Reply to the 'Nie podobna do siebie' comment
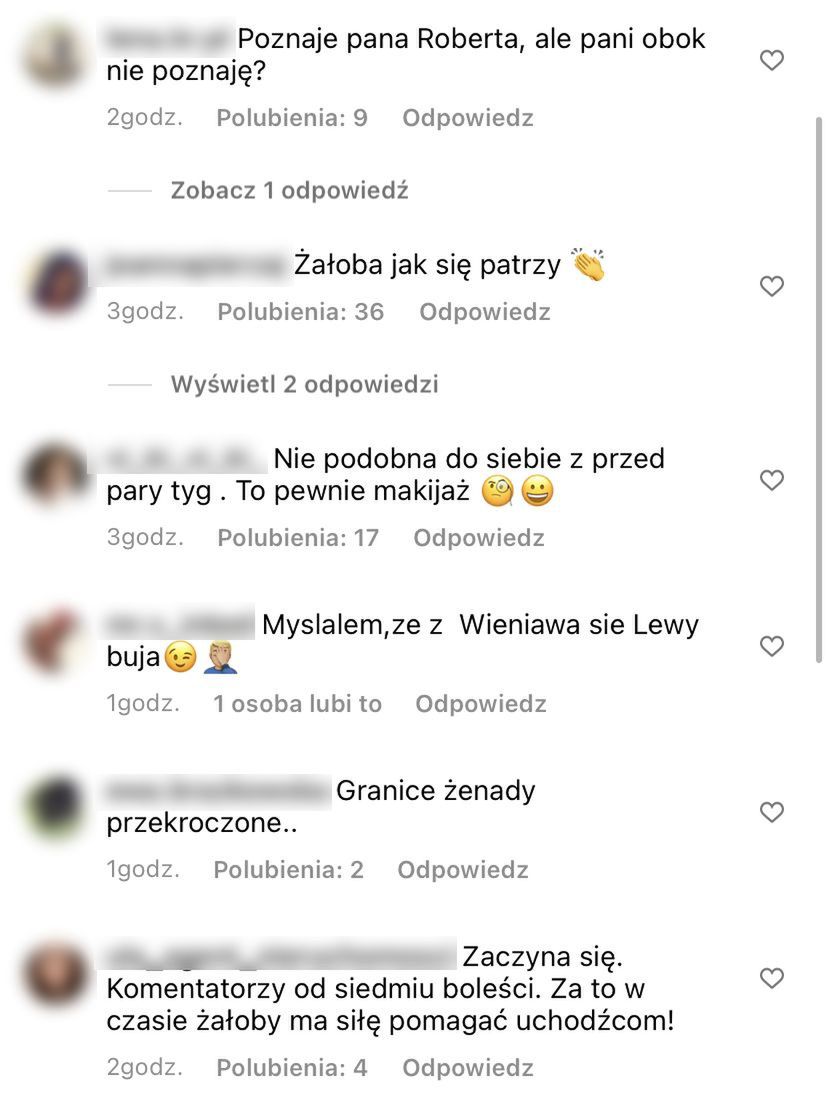Image resolution: width=828 pixels, height=1115 pixels. pos(478,538)
